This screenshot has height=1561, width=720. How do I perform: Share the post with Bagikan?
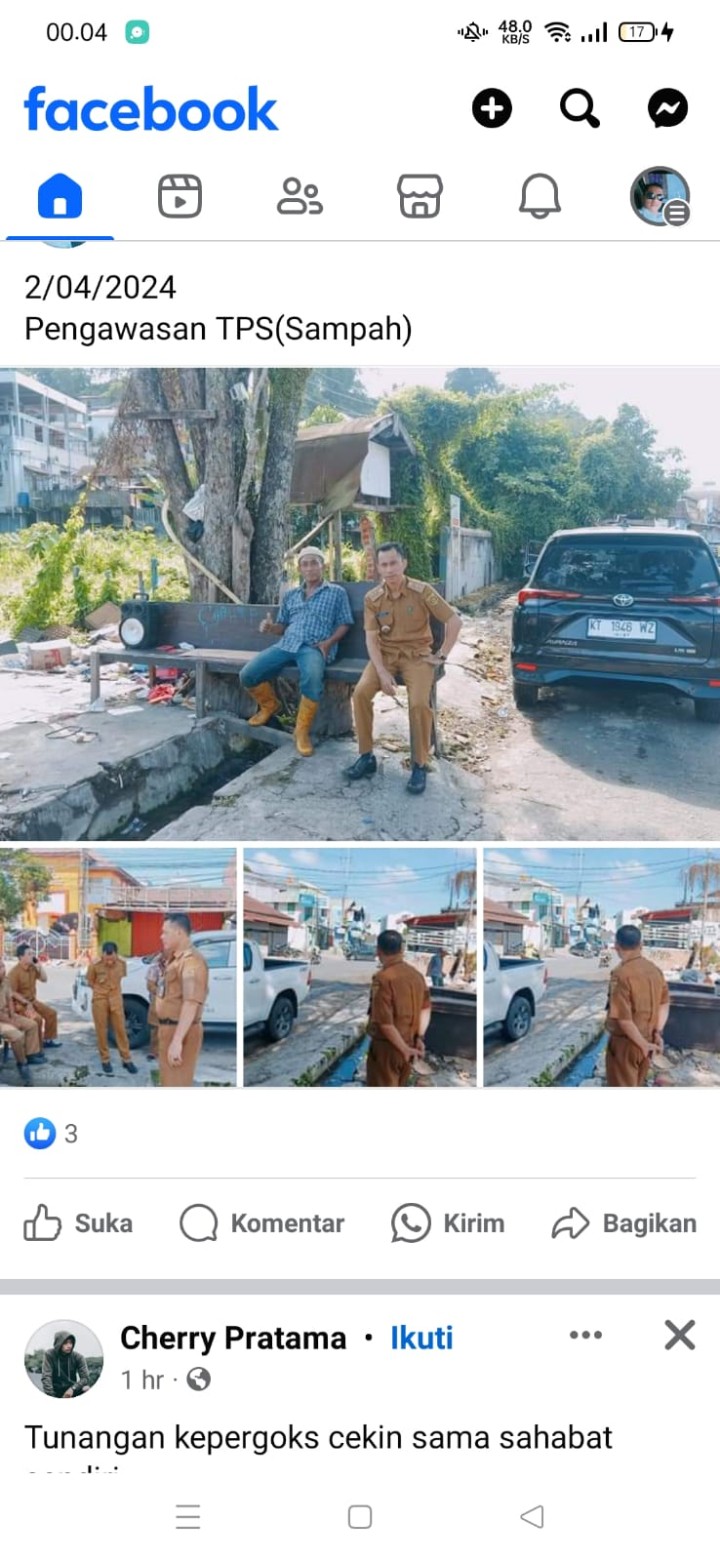(624, 1223)
